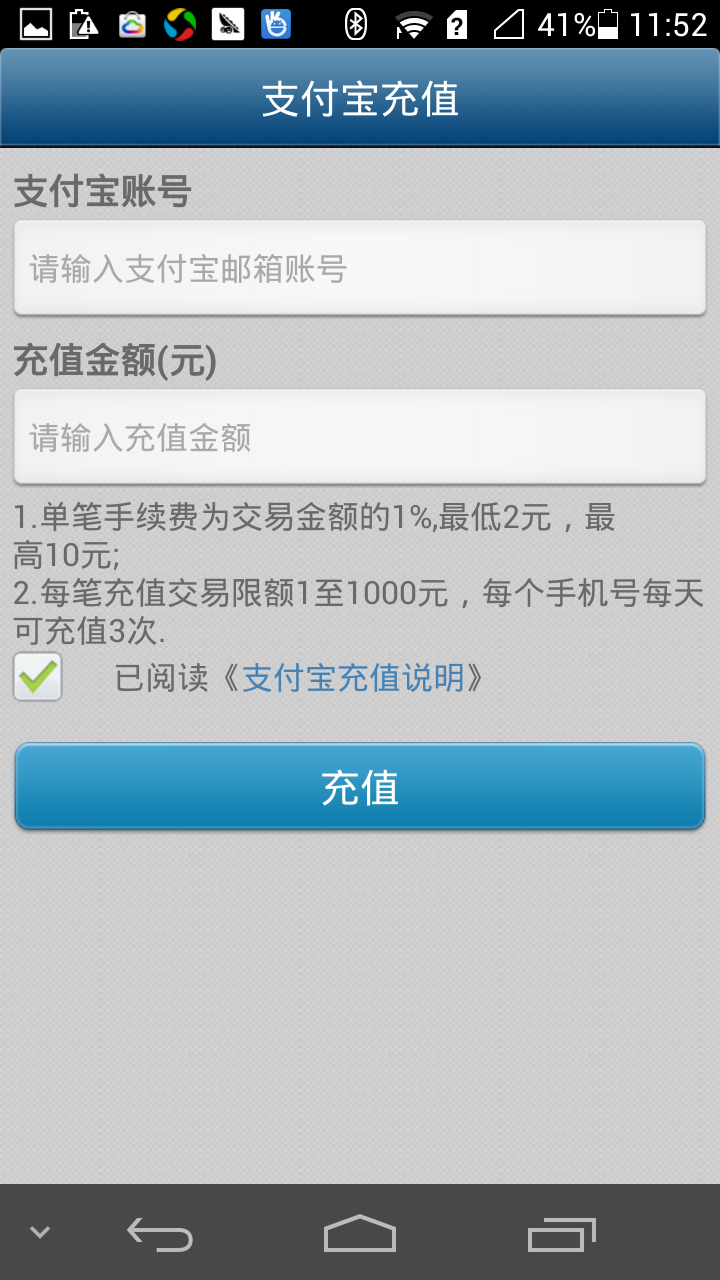Image resolution: width=720 pixels, height=1280 pixels.
Task: Uncheck the agreement checkbox
Action: 38,677
